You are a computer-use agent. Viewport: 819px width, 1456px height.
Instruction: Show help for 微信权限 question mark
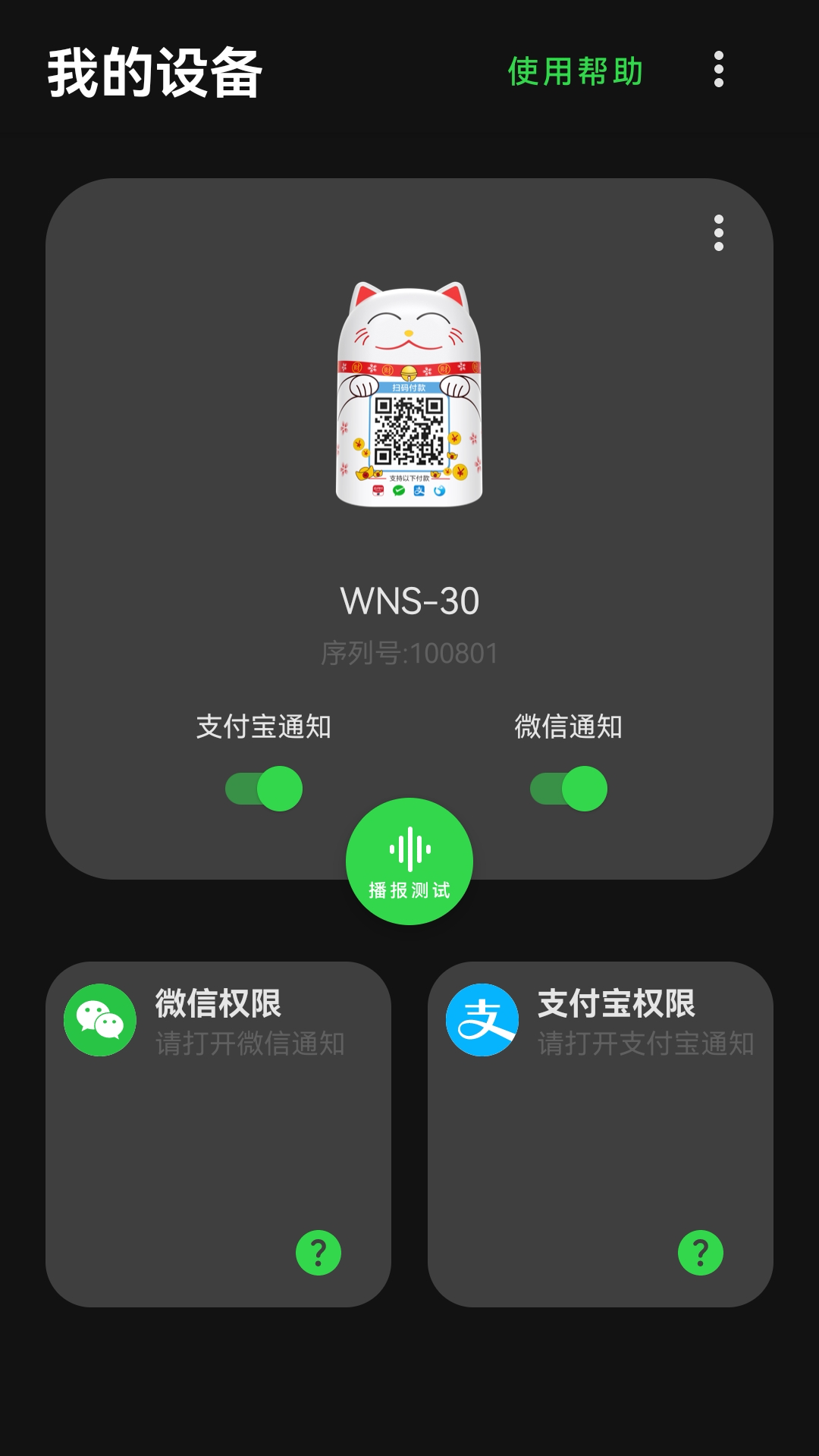pyautogui.click(x=318, y=1253)
